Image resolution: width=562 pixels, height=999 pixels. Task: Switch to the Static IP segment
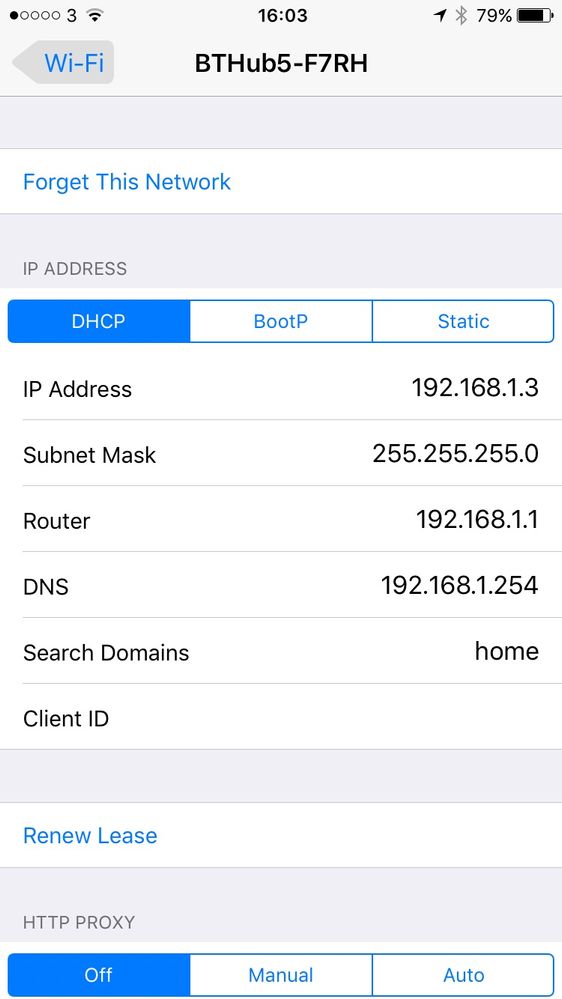coord(463,321)
